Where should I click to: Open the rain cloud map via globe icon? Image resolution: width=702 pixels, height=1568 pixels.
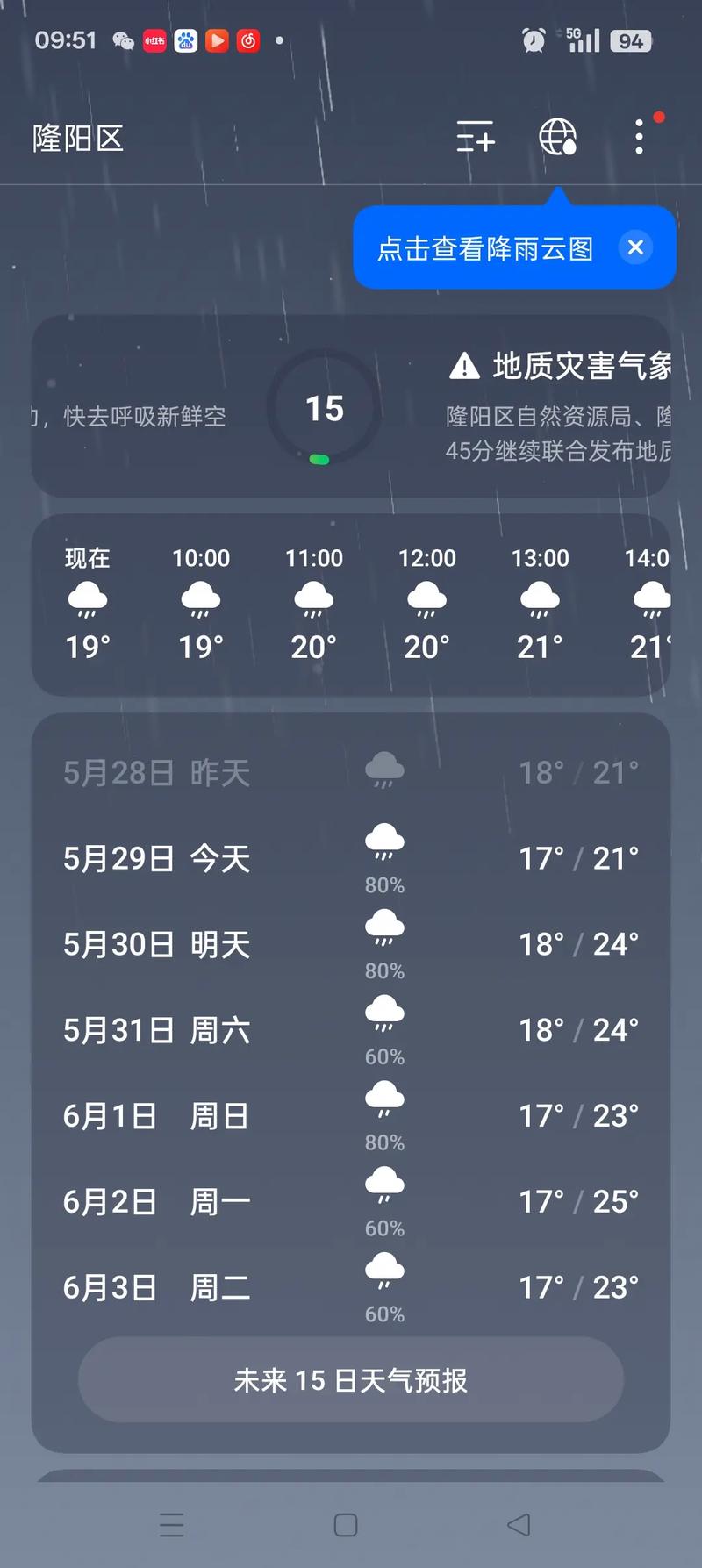560,139
